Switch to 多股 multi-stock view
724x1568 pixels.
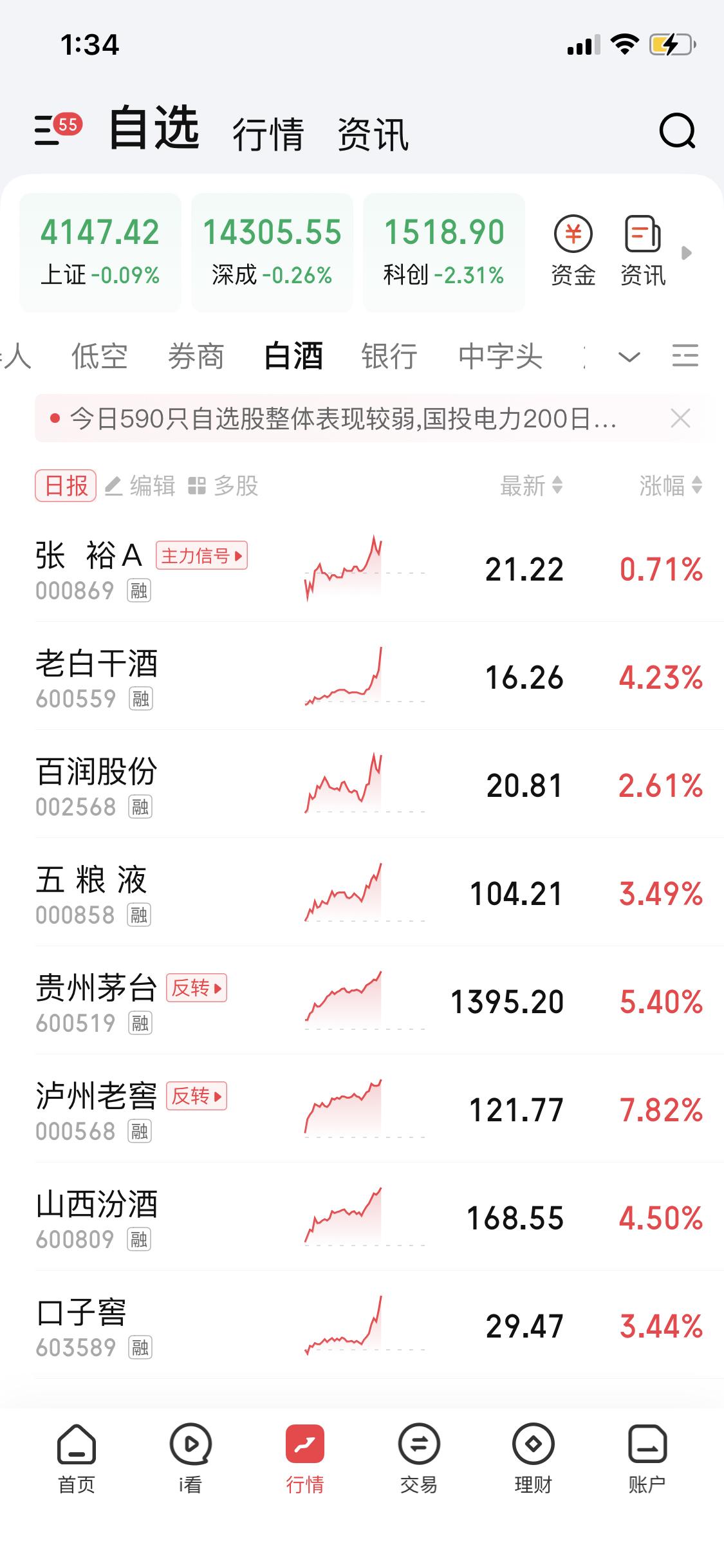(x=223, y=485)
